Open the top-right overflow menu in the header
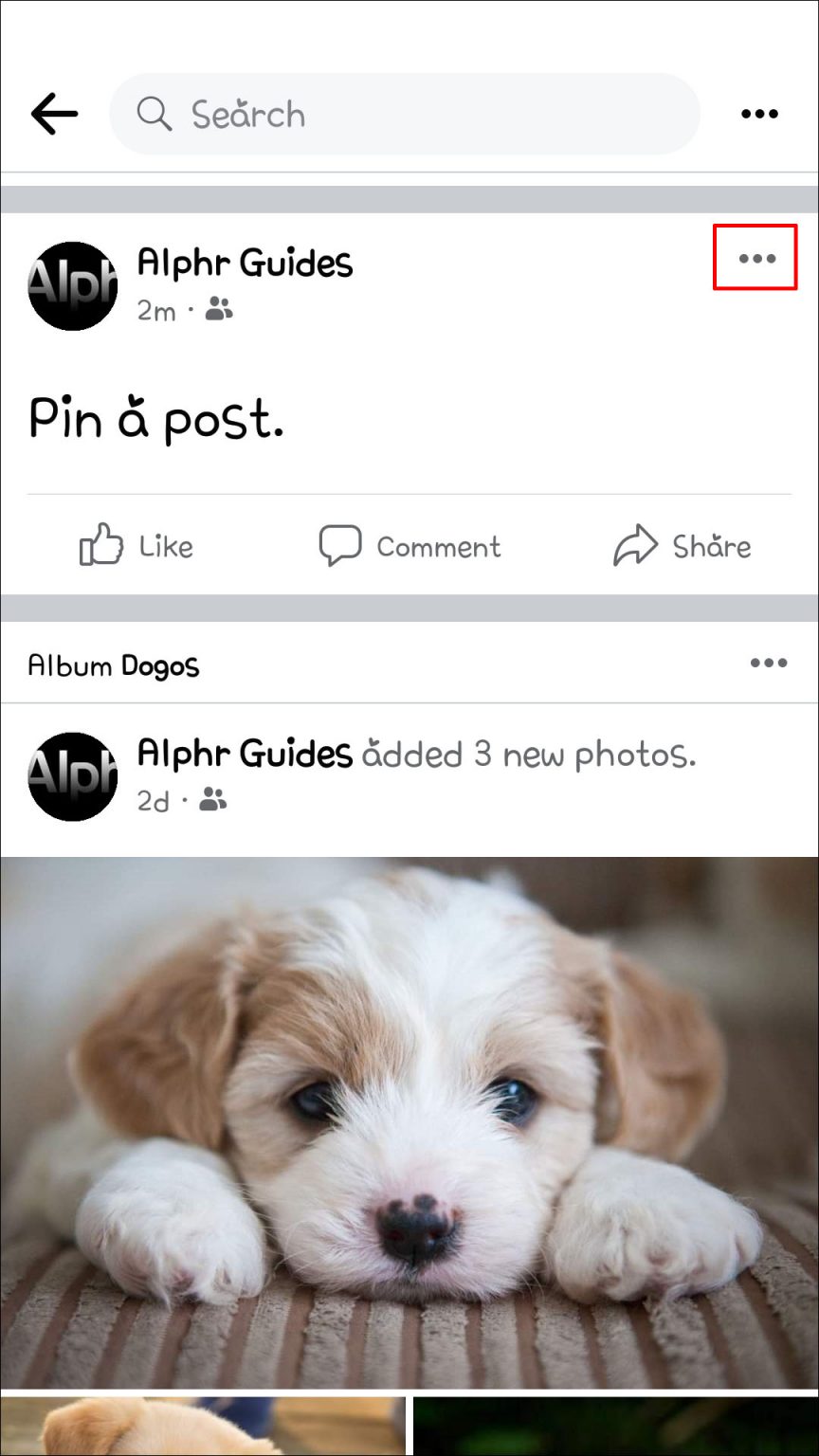 click(x=760, y=113)
